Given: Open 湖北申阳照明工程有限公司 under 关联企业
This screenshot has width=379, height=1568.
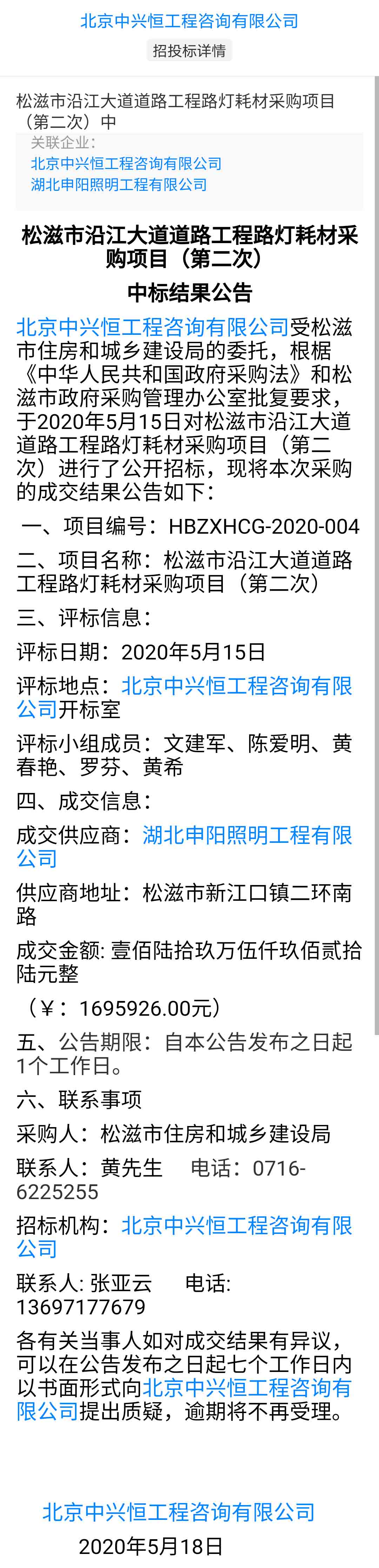Looking at the screenshot, I should (x=119, y=184).
